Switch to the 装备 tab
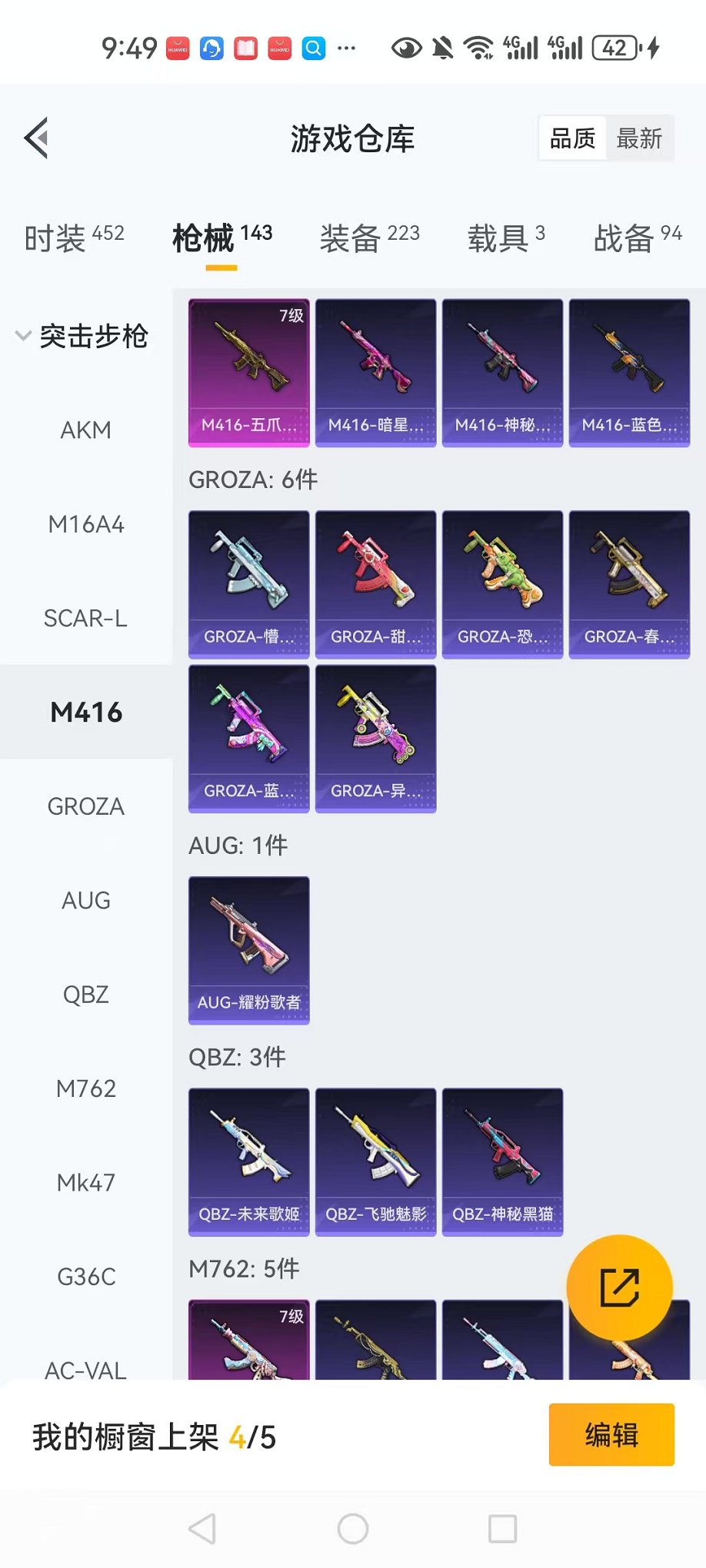This screenshot has width=706, height=1568. [369, 238]
